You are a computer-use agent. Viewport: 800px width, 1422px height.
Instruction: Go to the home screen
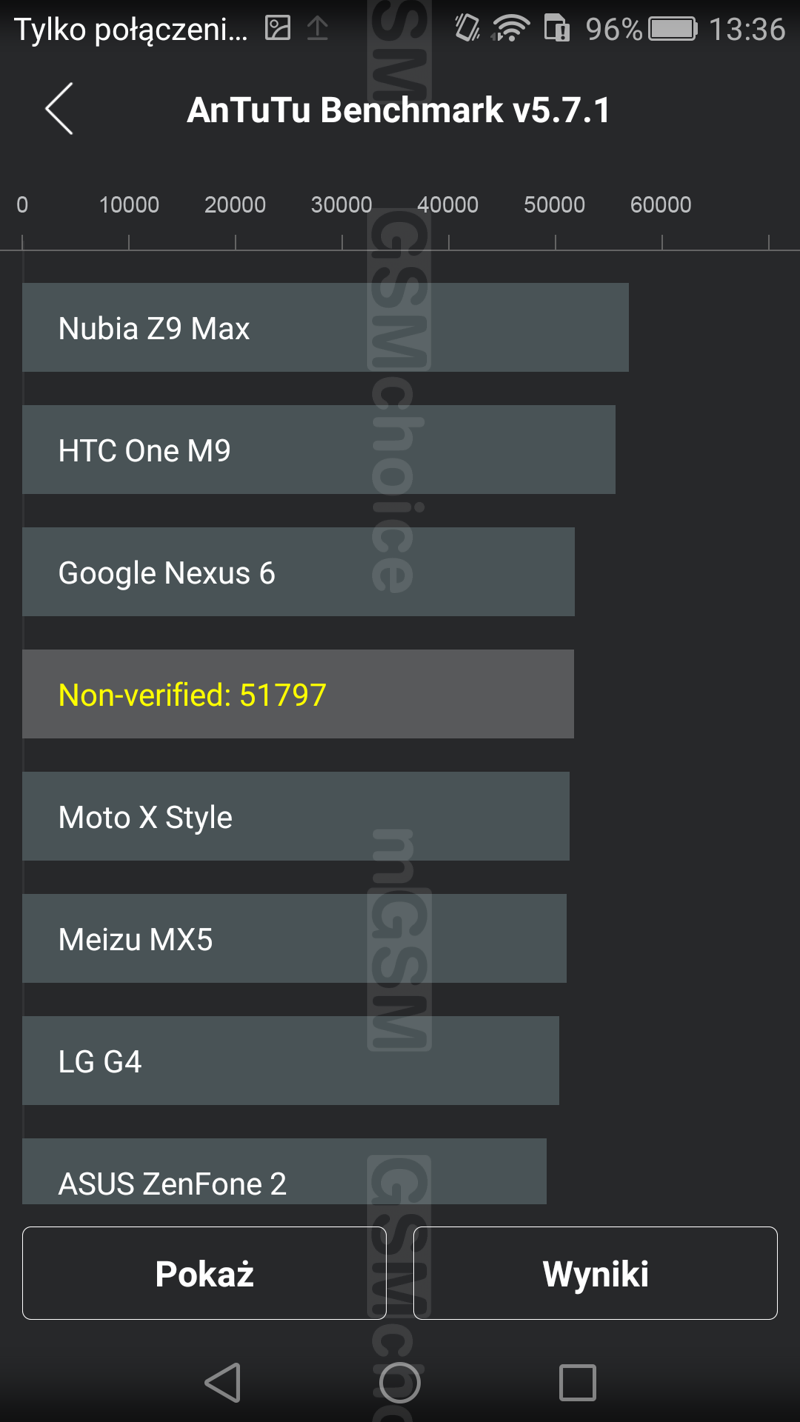(400, 1382)
